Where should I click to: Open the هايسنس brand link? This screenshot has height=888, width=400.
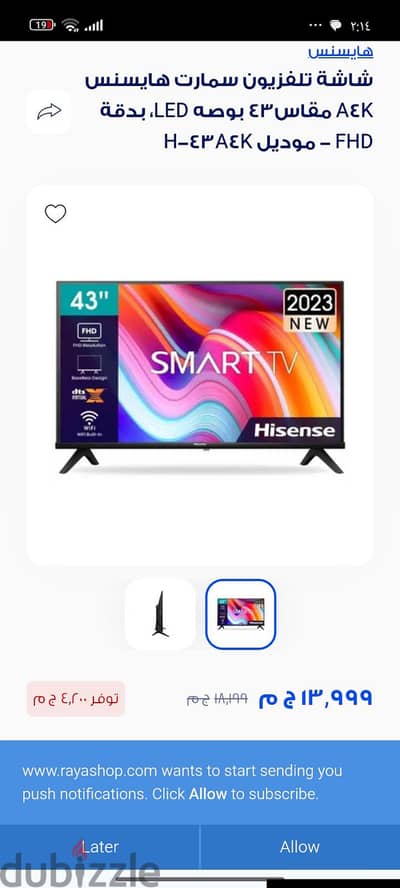point(341,52)
